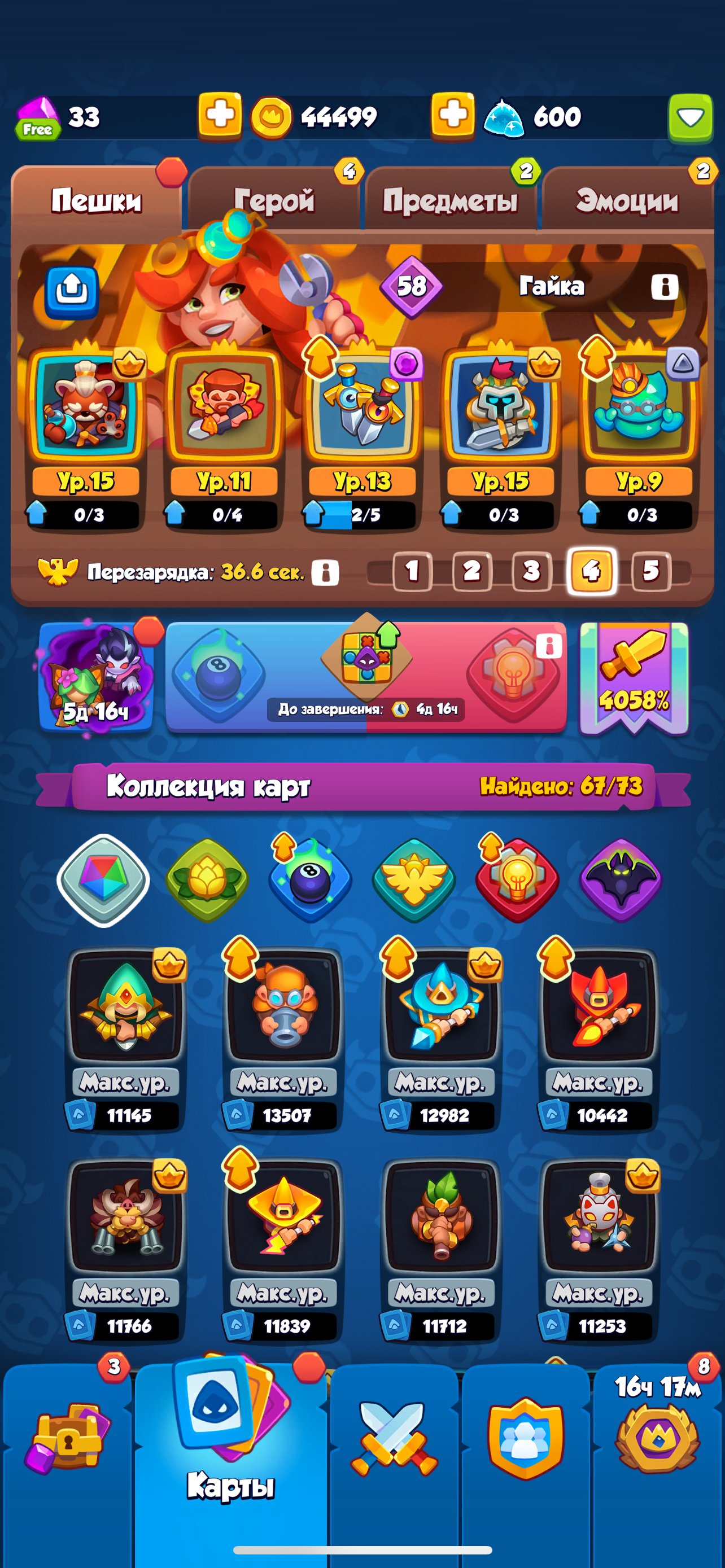This screenshot has height=1568, width=725.
Task: Open the 4058% critical damage banner
Action: [x=634, y=677]
